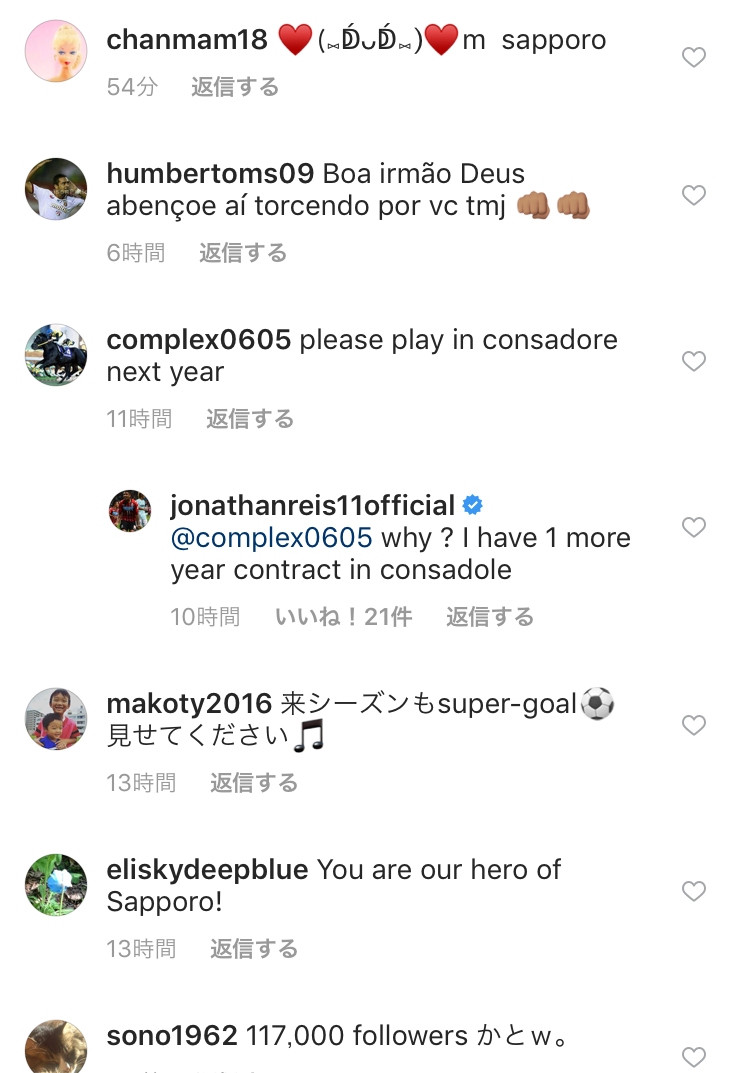The height and width of the screenshot is (1073, 750).
Task: Reply to the humbertoms09 comment
Action: pyautogui.click(x=243, y=253)
